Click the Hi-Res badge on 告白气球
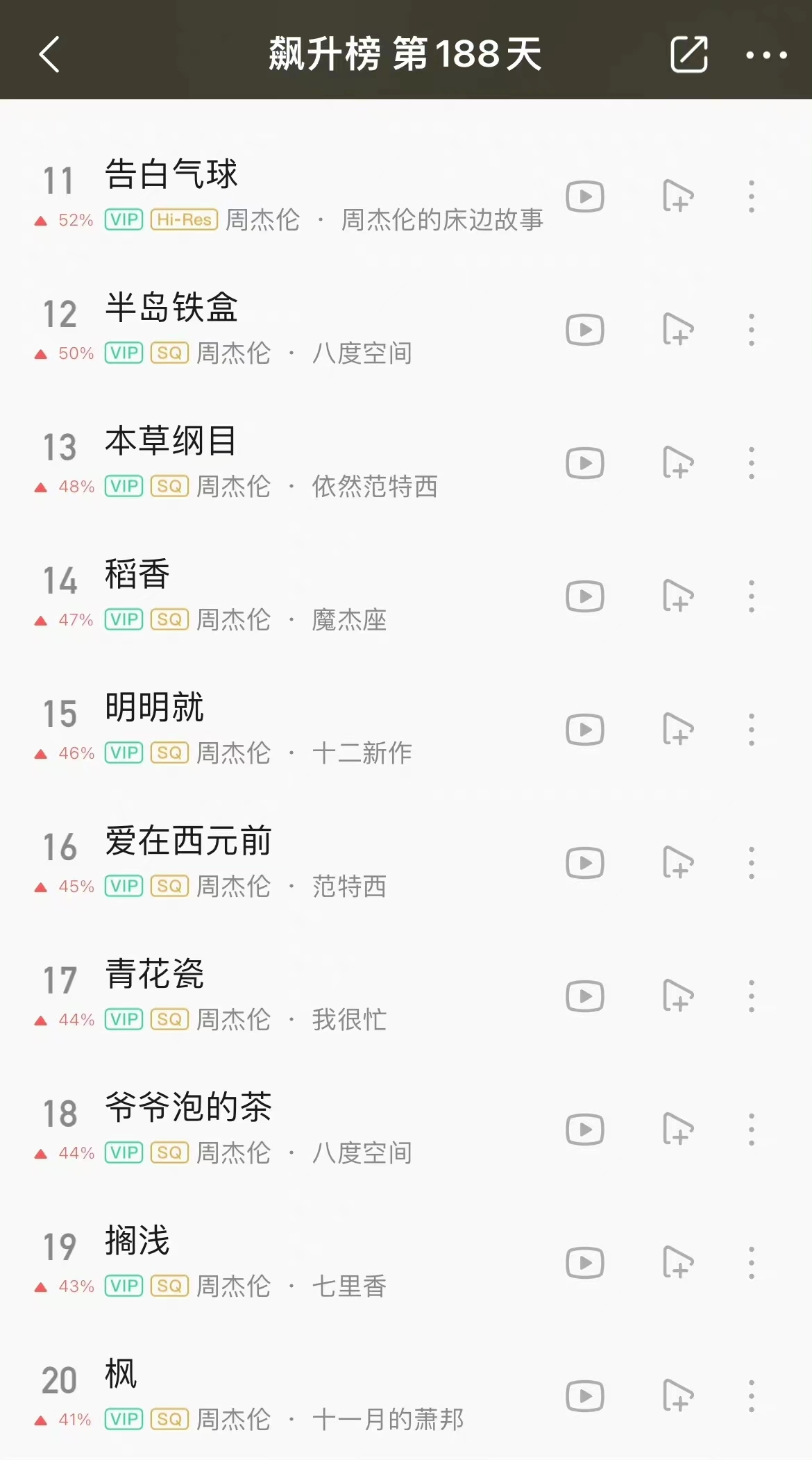Image resolution: width=812 pixels, height=1460 pixels. pos(183,219)
